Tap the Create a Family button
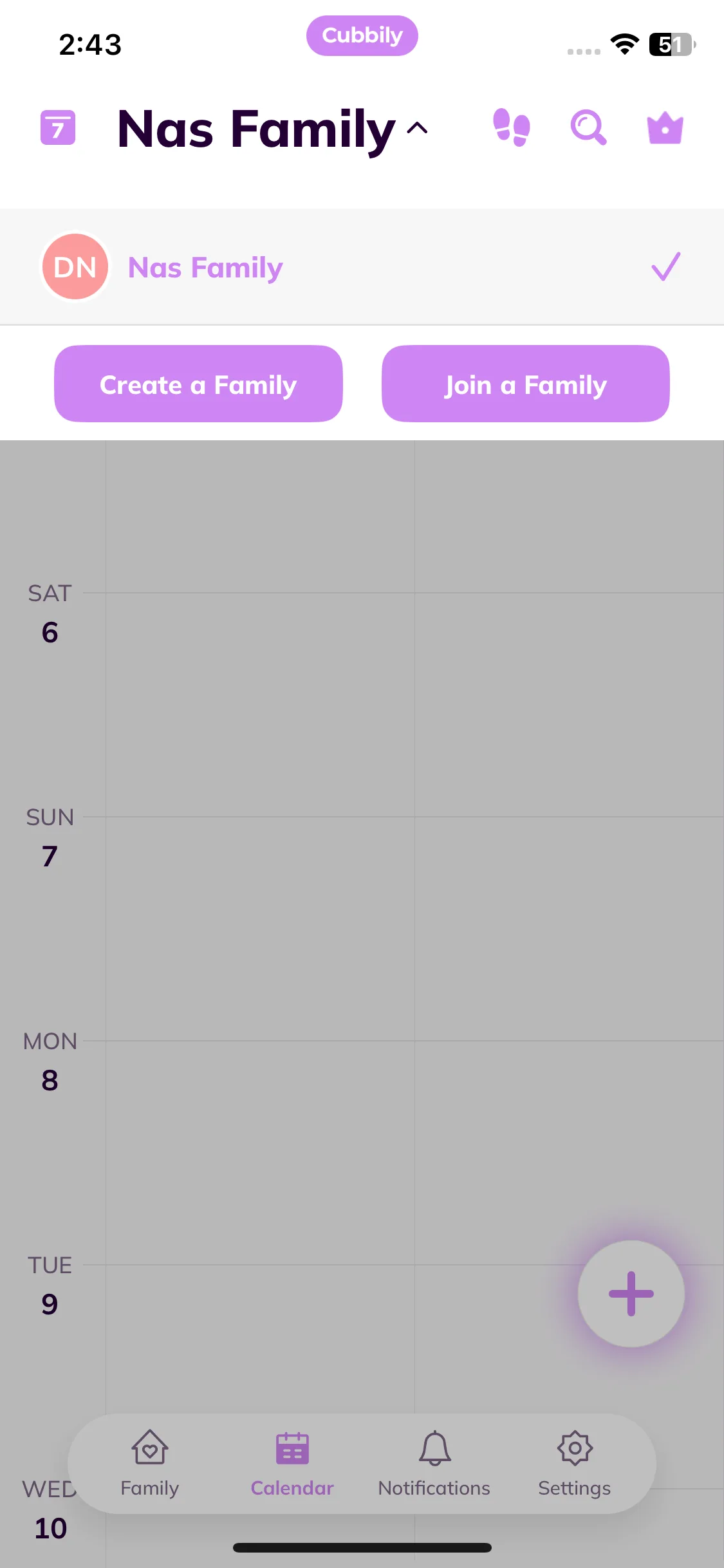 tap(198, 384)
